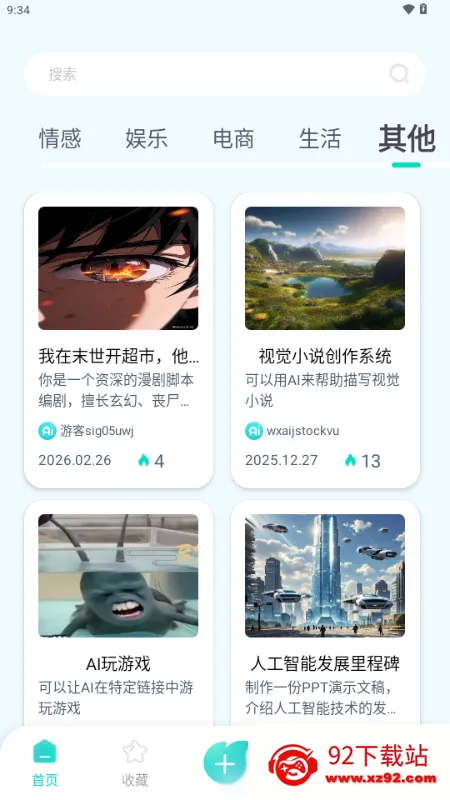Open the 人工智能发展里程碑 card
The image size is (450, 800).
point(325,612)
